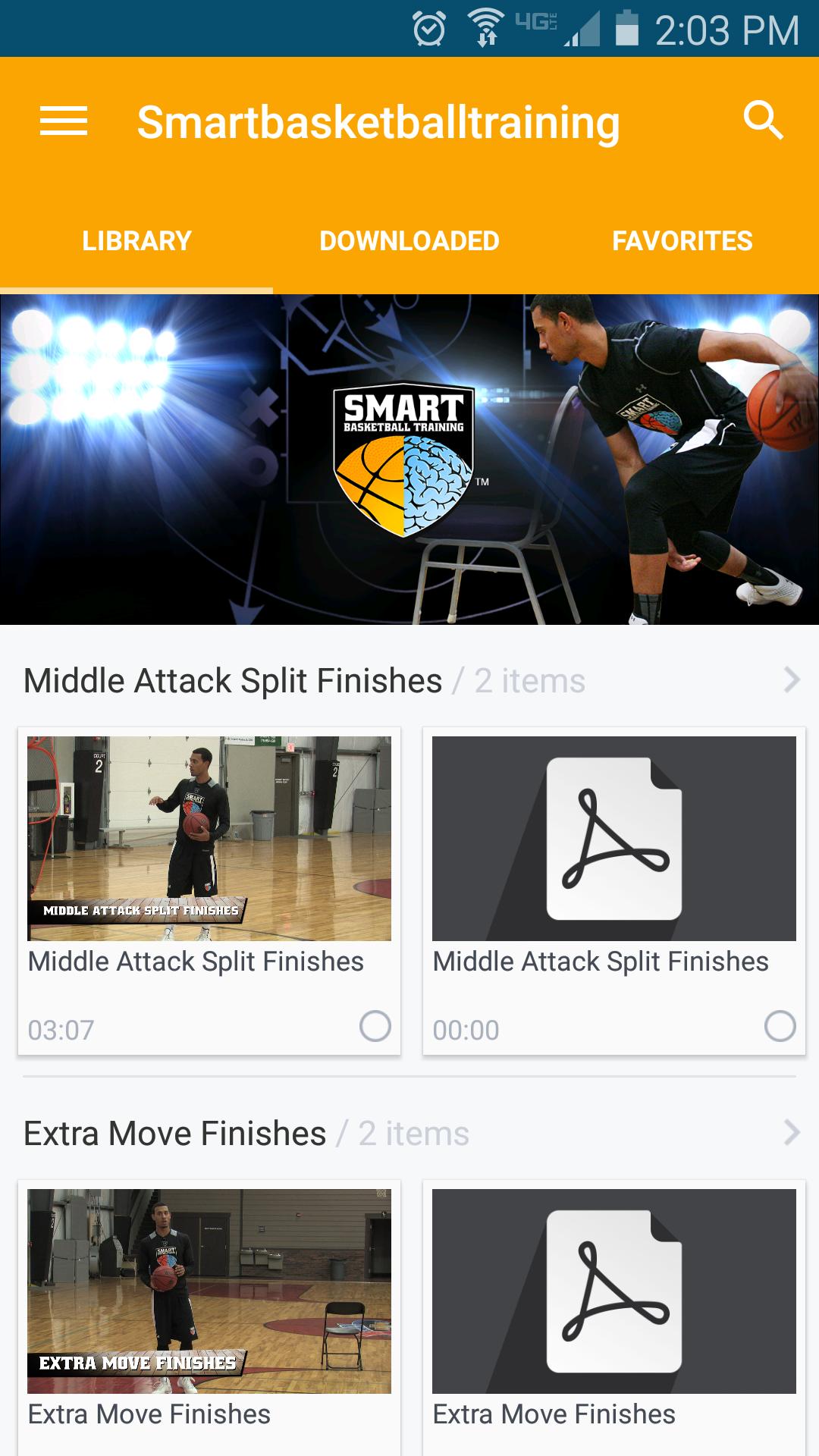
Task: Select the Library tab
Action: (136, 241)
